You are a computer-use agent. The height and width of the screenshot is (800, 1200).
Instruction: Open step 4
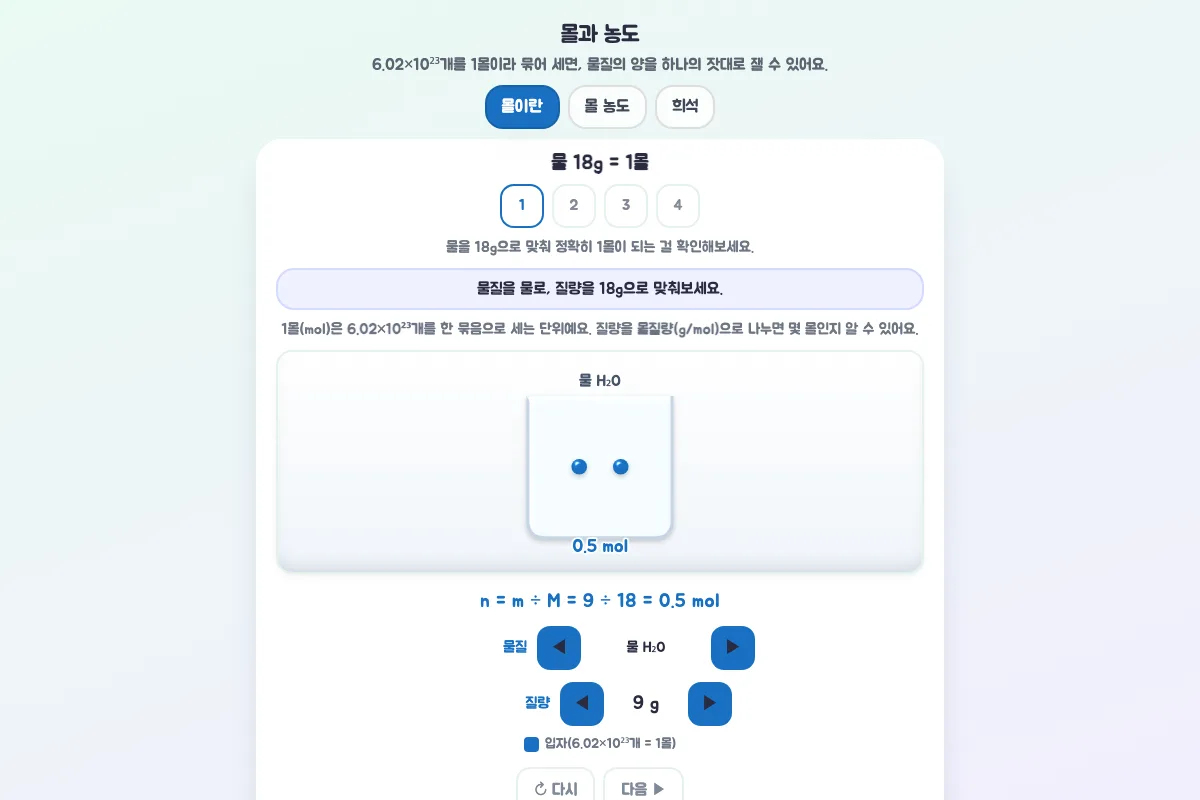678,206
